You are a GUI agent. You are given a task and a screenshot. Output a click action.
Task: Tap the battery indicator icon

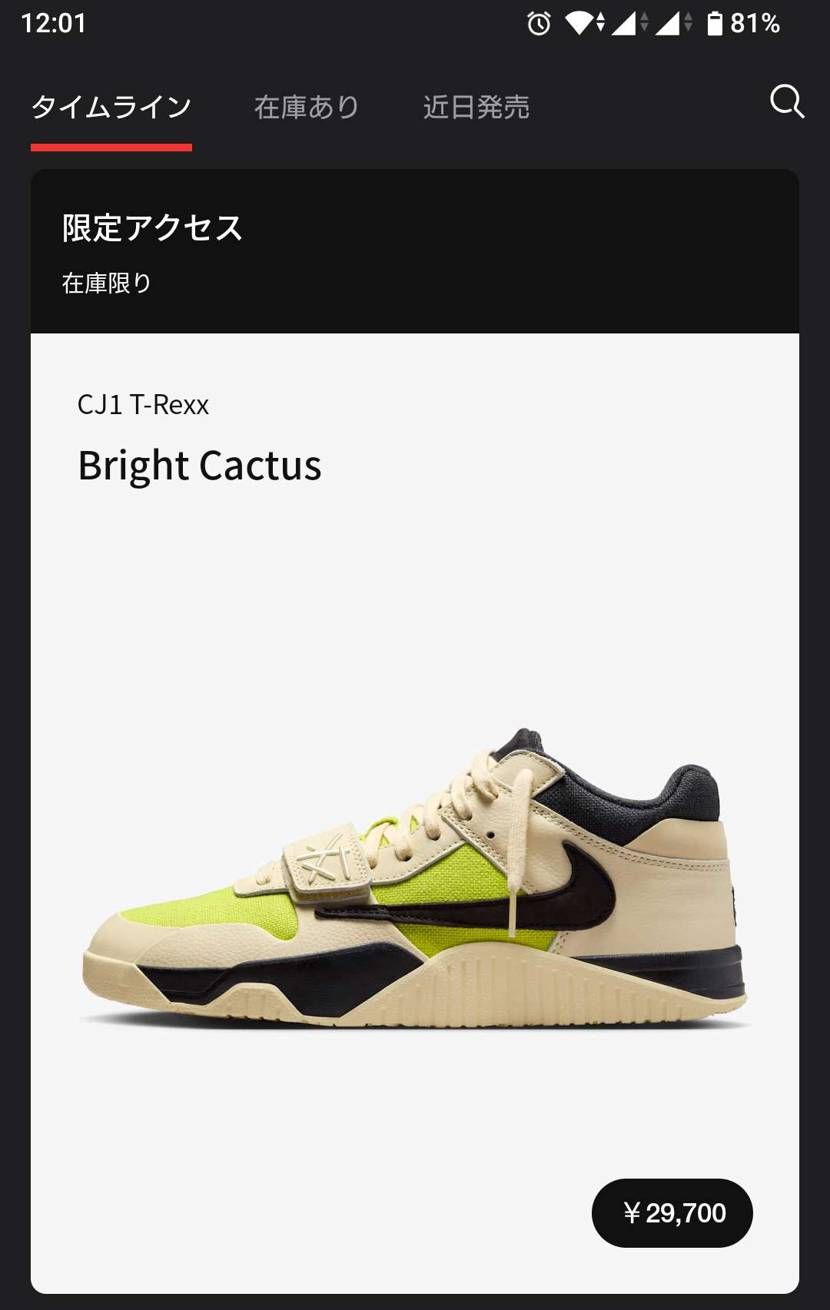716,22
